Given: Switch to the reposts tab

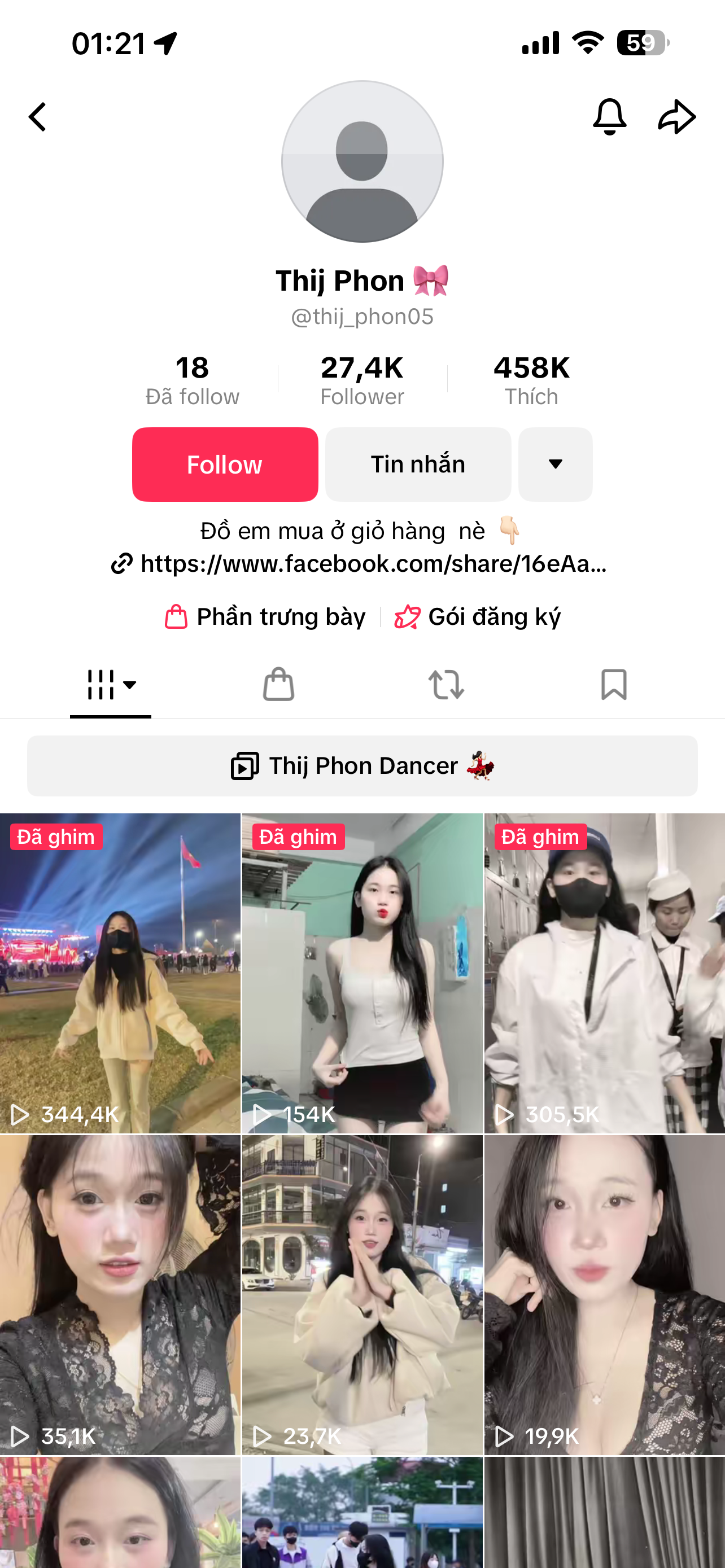Looking at the screenshot, I should click(446, 685).
